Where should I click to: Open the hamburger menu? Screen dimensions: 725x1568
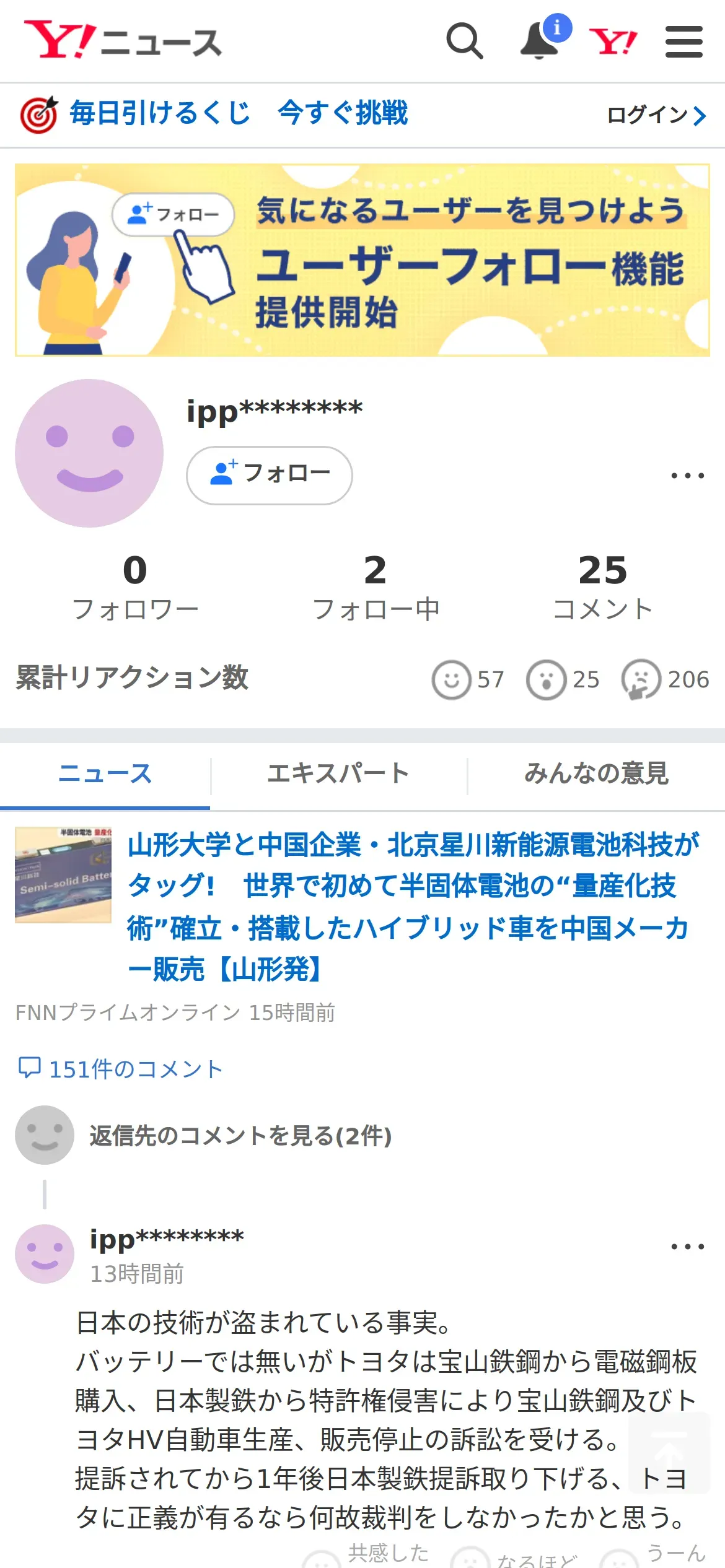(x=683, y=41)
